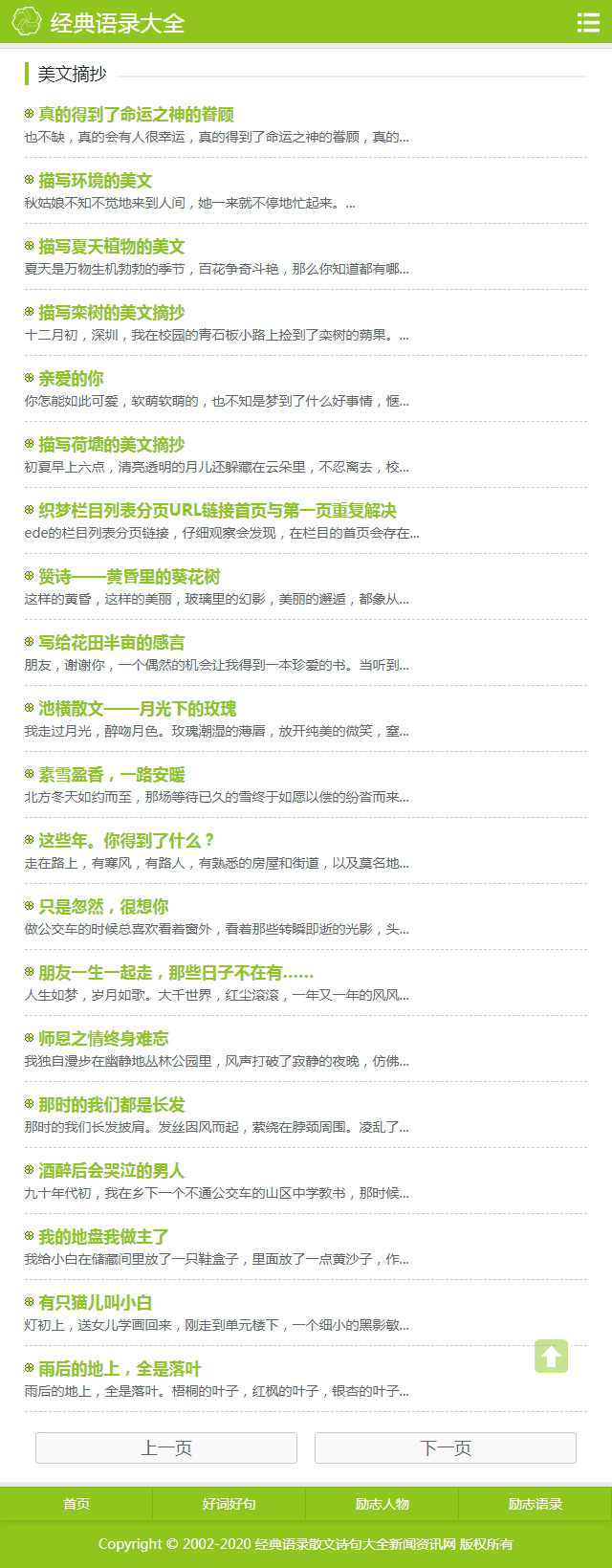
Task: Go to next page 下一页
Action: pos(446,1447)
